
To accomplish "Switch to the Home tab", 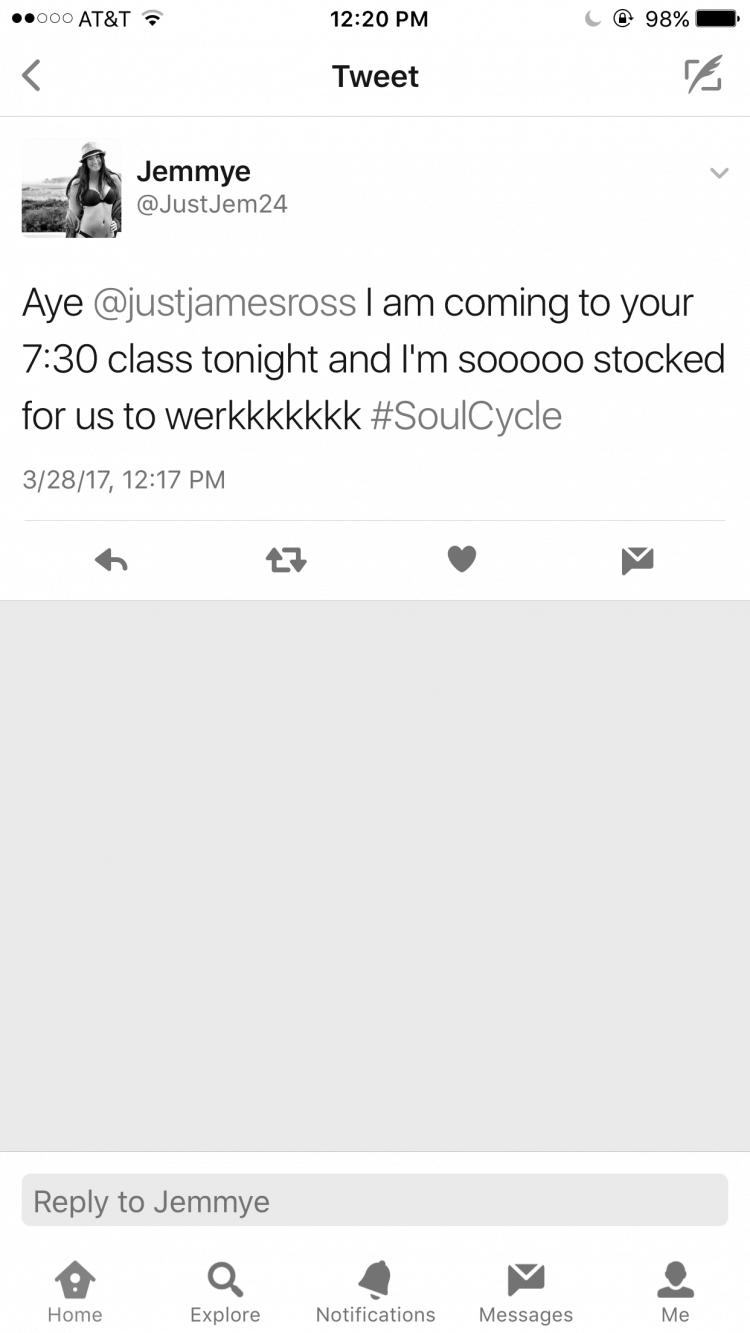I will coord(75,1291).
